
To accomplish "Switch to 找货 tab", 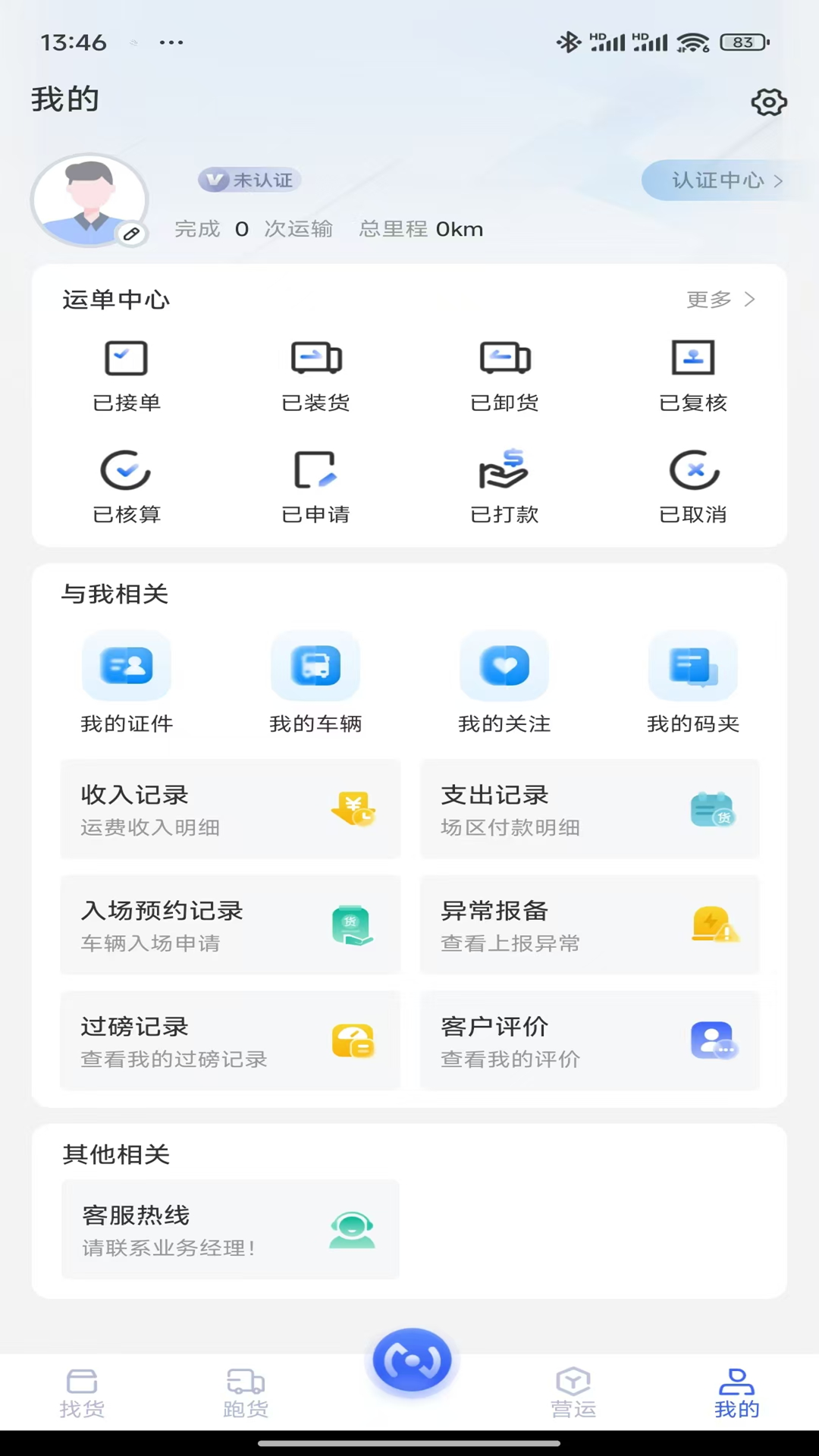I will [82, 1392].
